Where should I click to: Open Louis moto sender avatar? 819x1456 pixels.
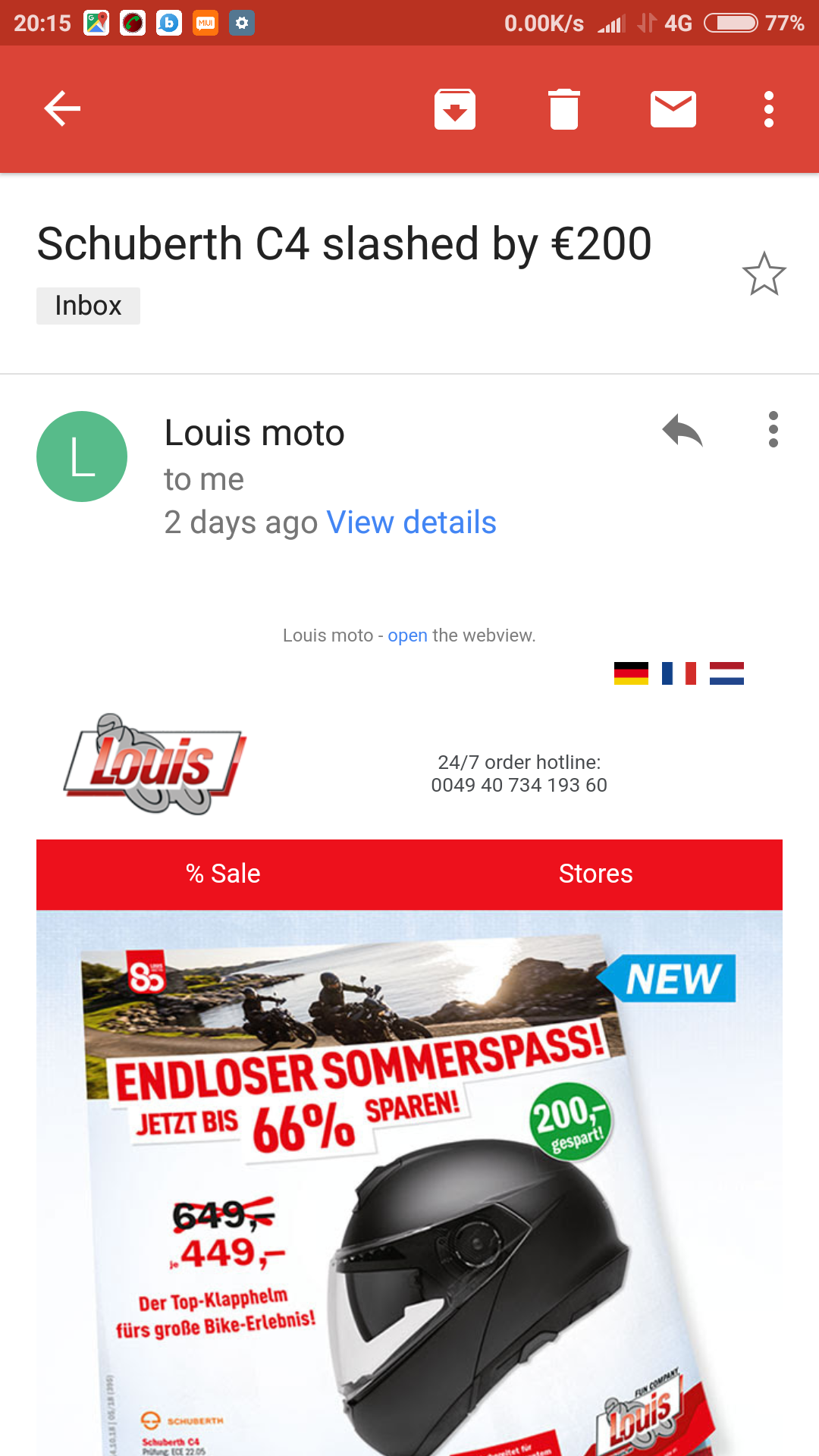pos(82,457)
